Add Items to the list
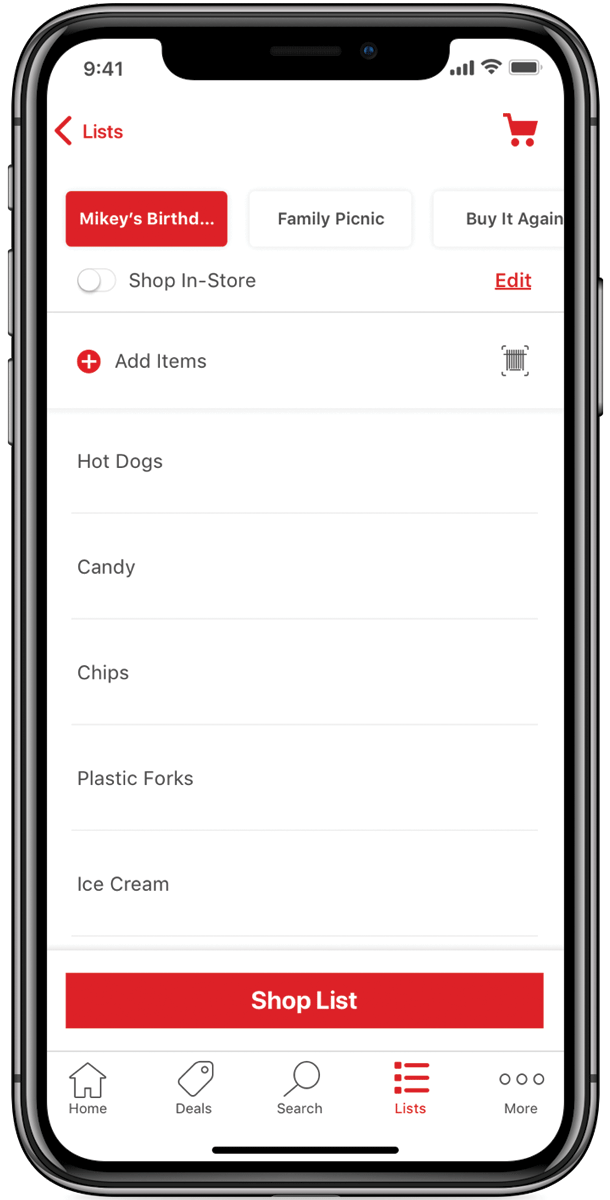Viewport: 610px width, 1200px height. pyautogui.click(x=142, y=362)
